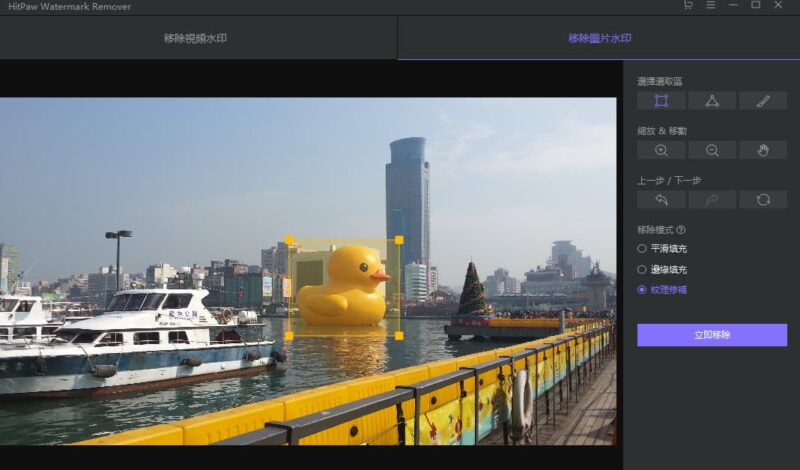This screenshot has width=800, height=470.
Task: Choose the 邊緣填充 removal mode
Action: pos(642,269)
